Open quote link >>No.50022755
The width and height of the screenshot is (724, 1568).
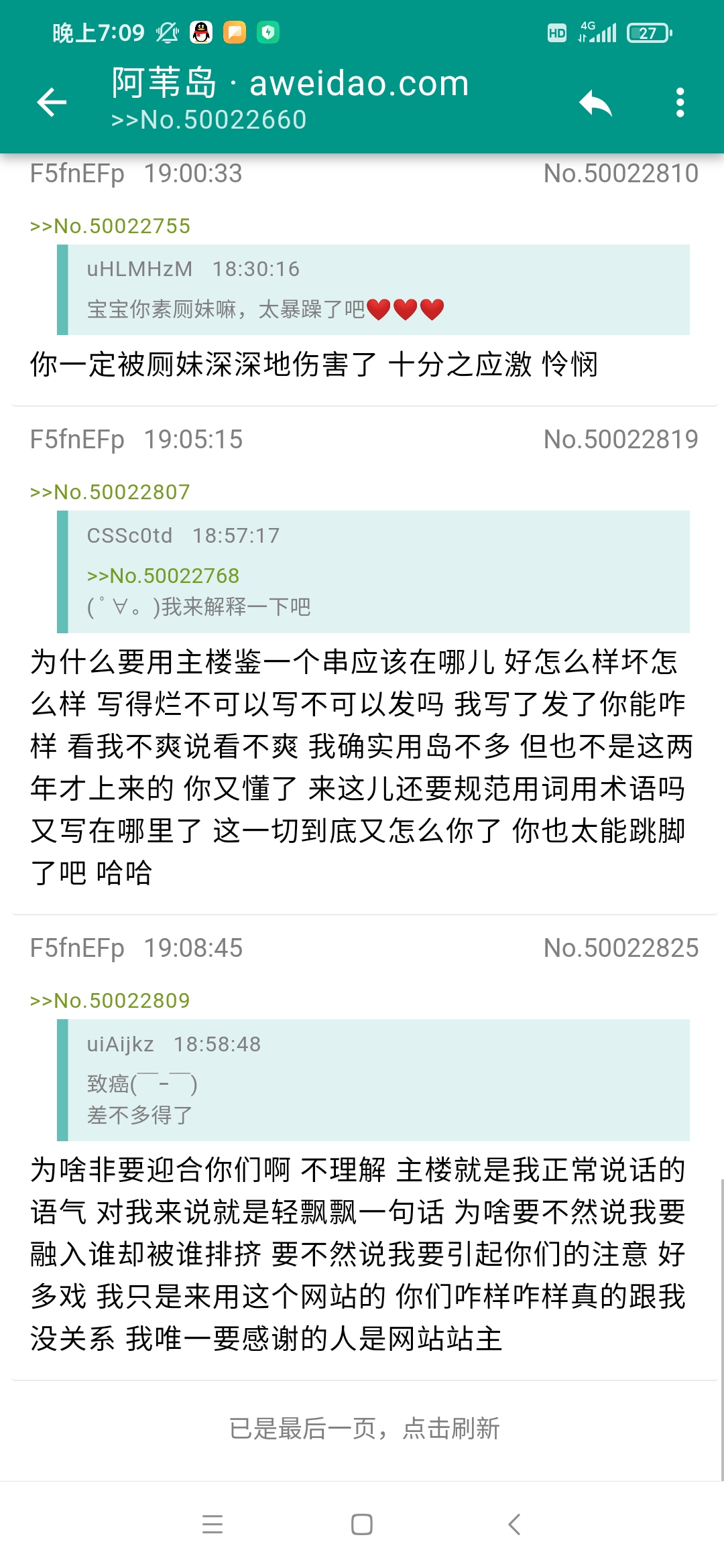[x=110, y=226]
